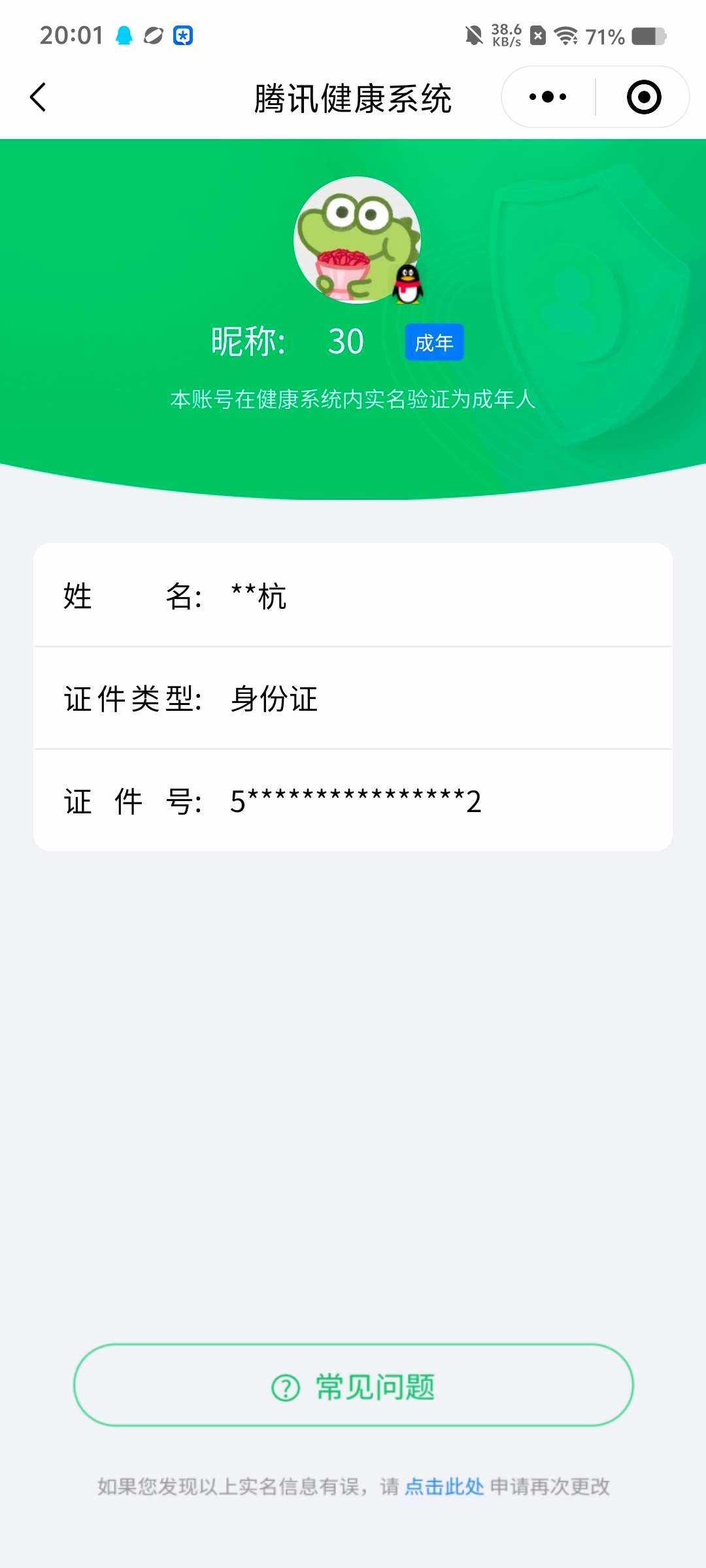This screenshot has height=1568, width=706.
Task: Tap the blue QQ notification icon in status bar
Action: (x=124, y=36)
